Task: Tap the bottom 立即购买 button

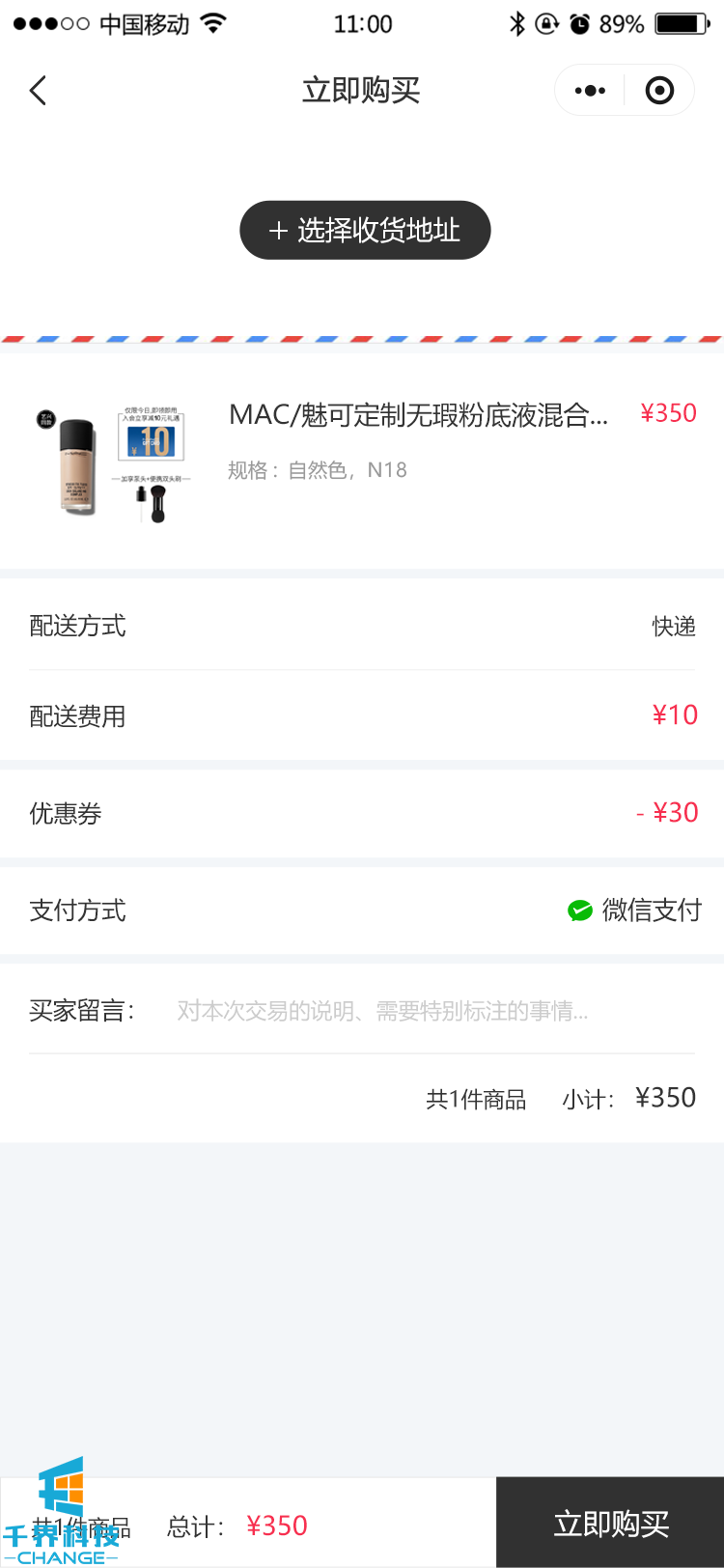Action: pos(610,1524)
